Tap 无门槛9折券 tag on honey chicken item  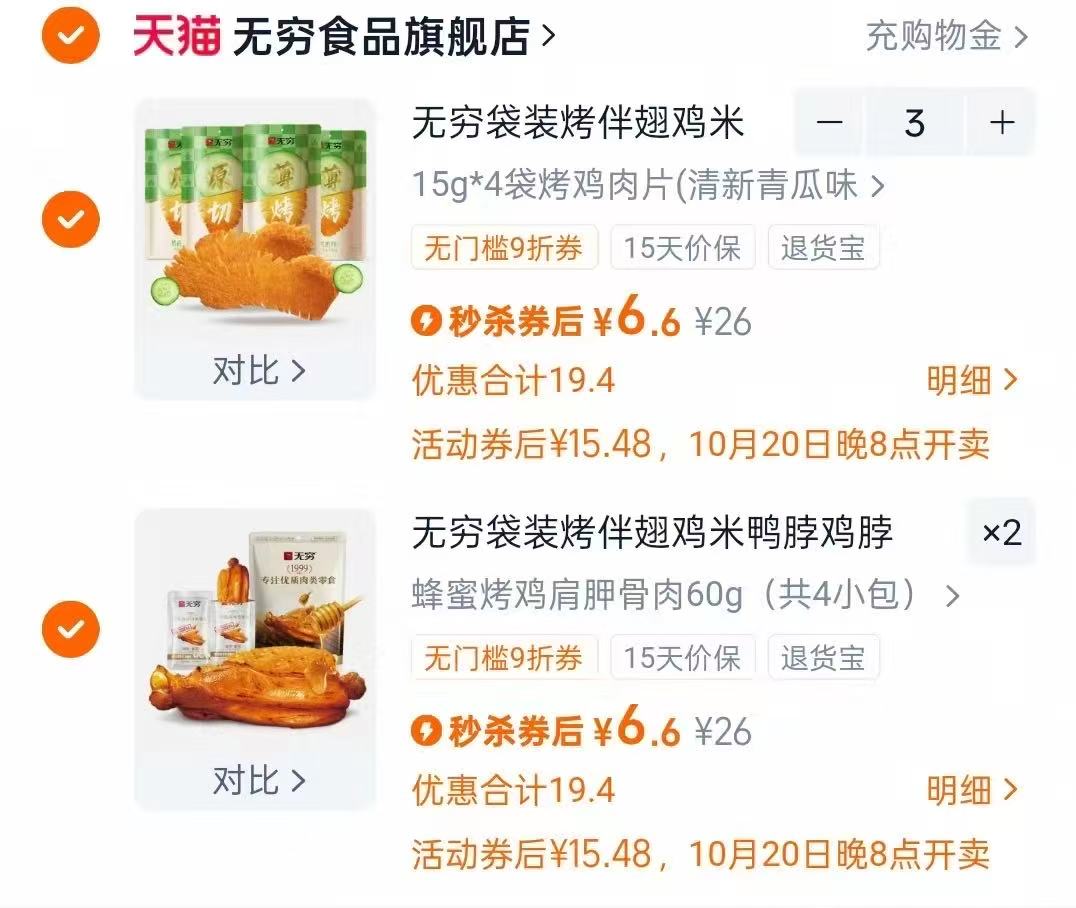point(504,657)
